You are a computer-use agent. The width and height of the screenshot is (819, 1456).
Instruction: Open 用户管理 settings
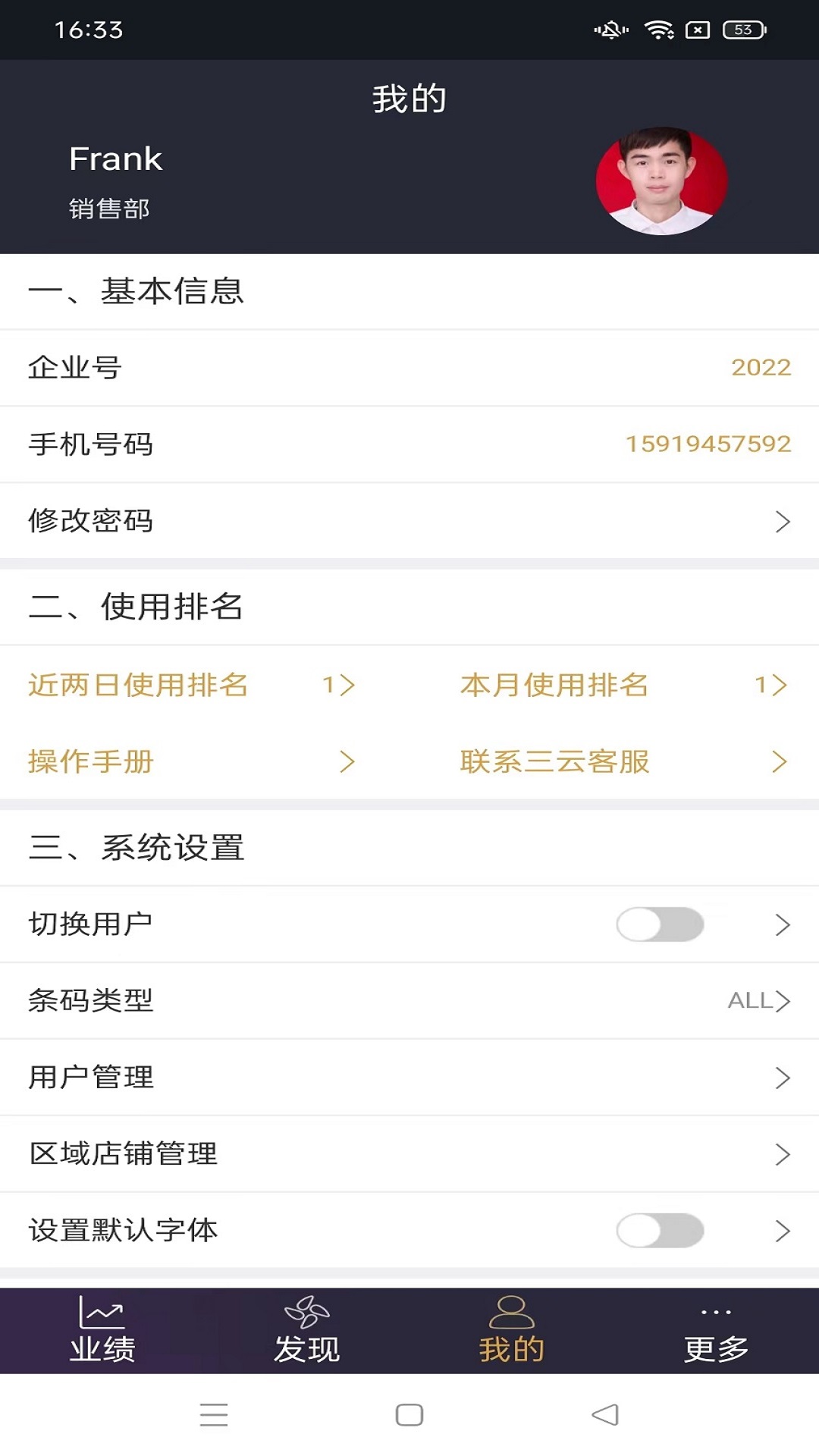[409, 1078]
